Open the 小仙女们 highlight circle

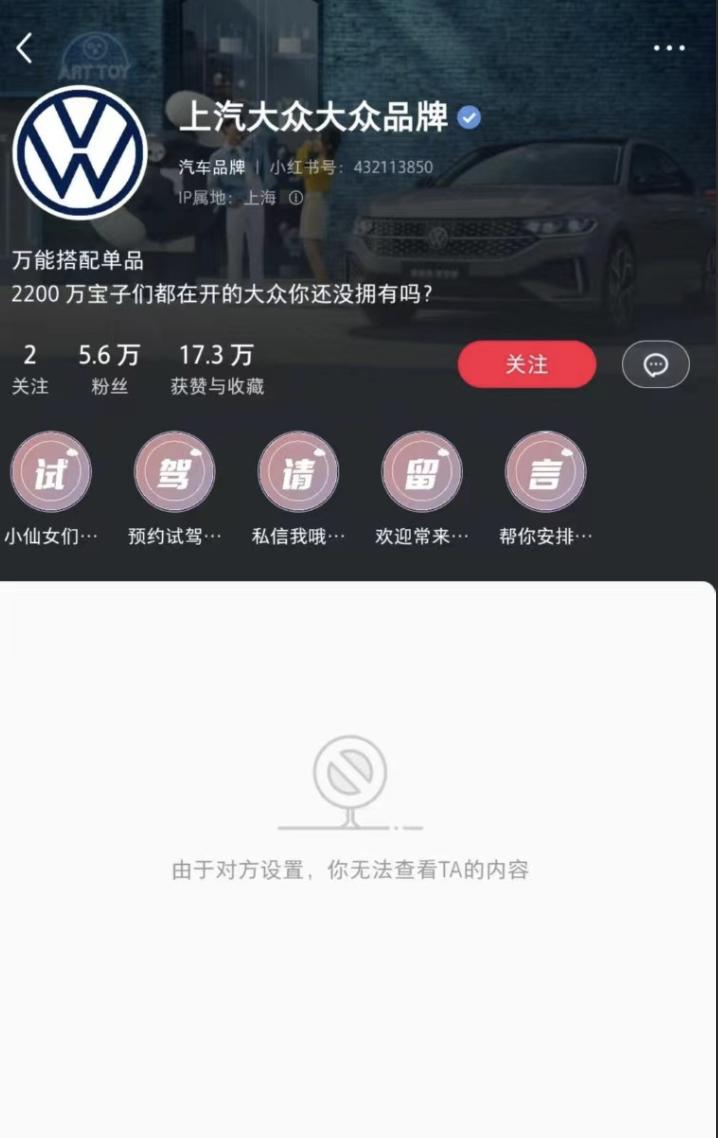pos(51,472)
